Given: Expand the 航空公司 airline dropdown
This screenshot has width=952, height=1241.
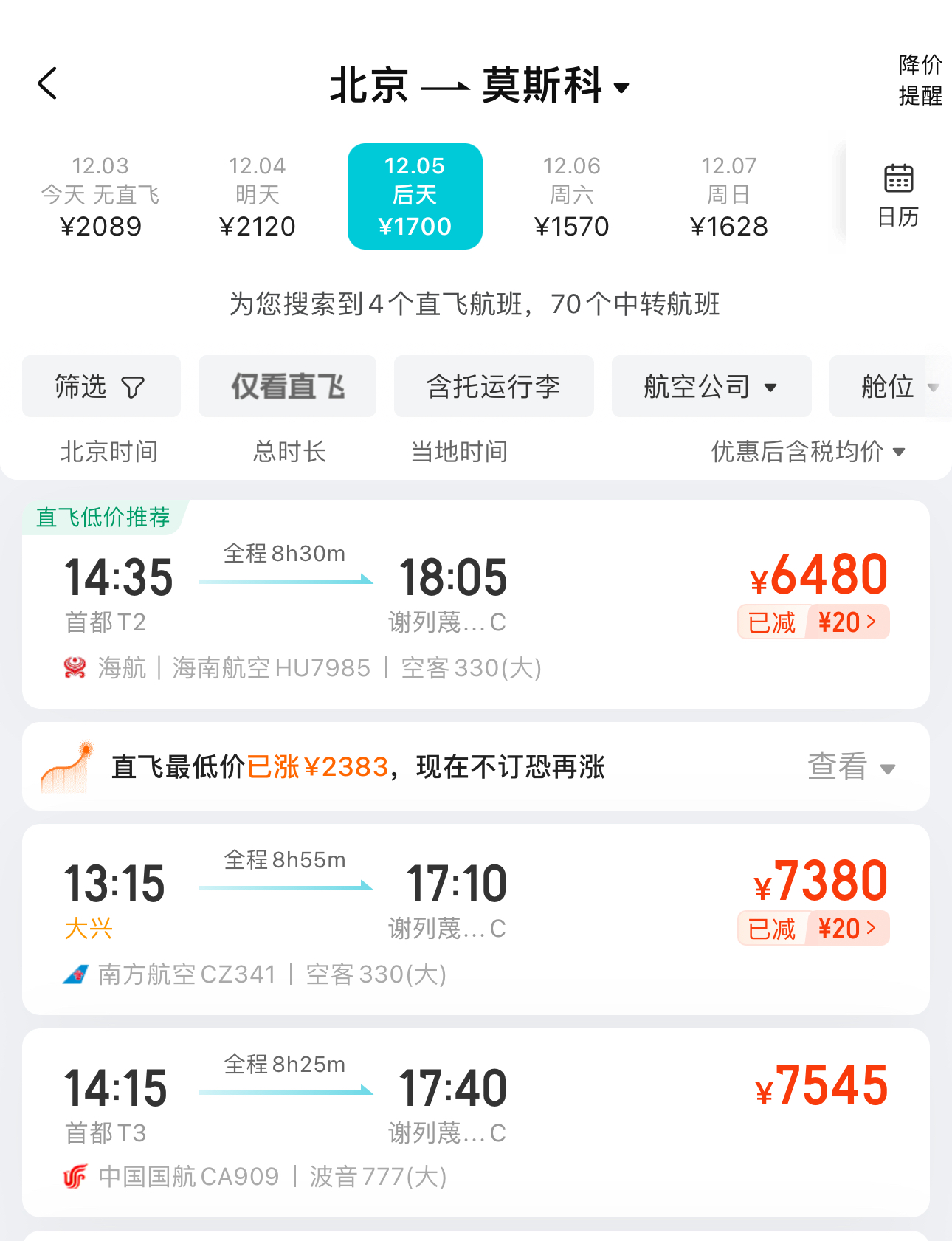Looking at the screenshot, I should click(711, 386).
